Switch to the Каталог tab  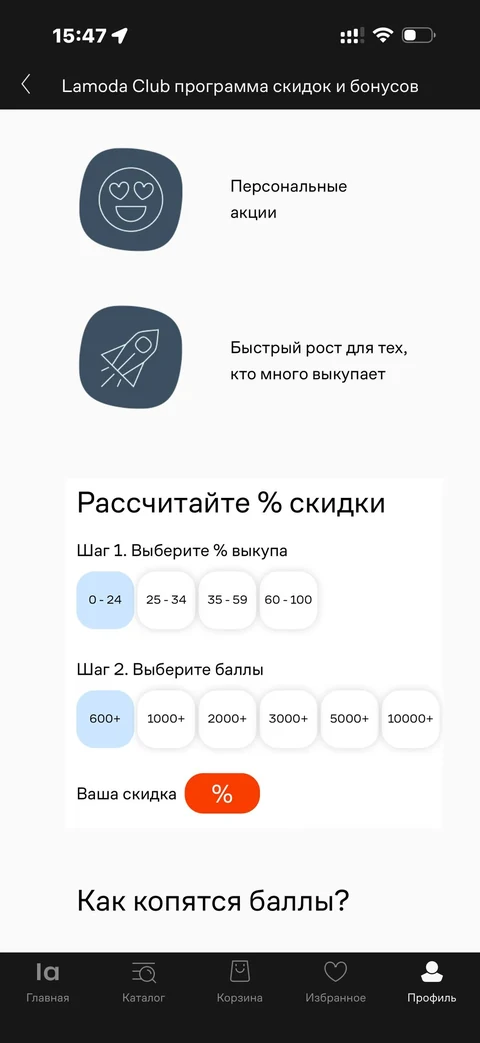tap(144, 982)
